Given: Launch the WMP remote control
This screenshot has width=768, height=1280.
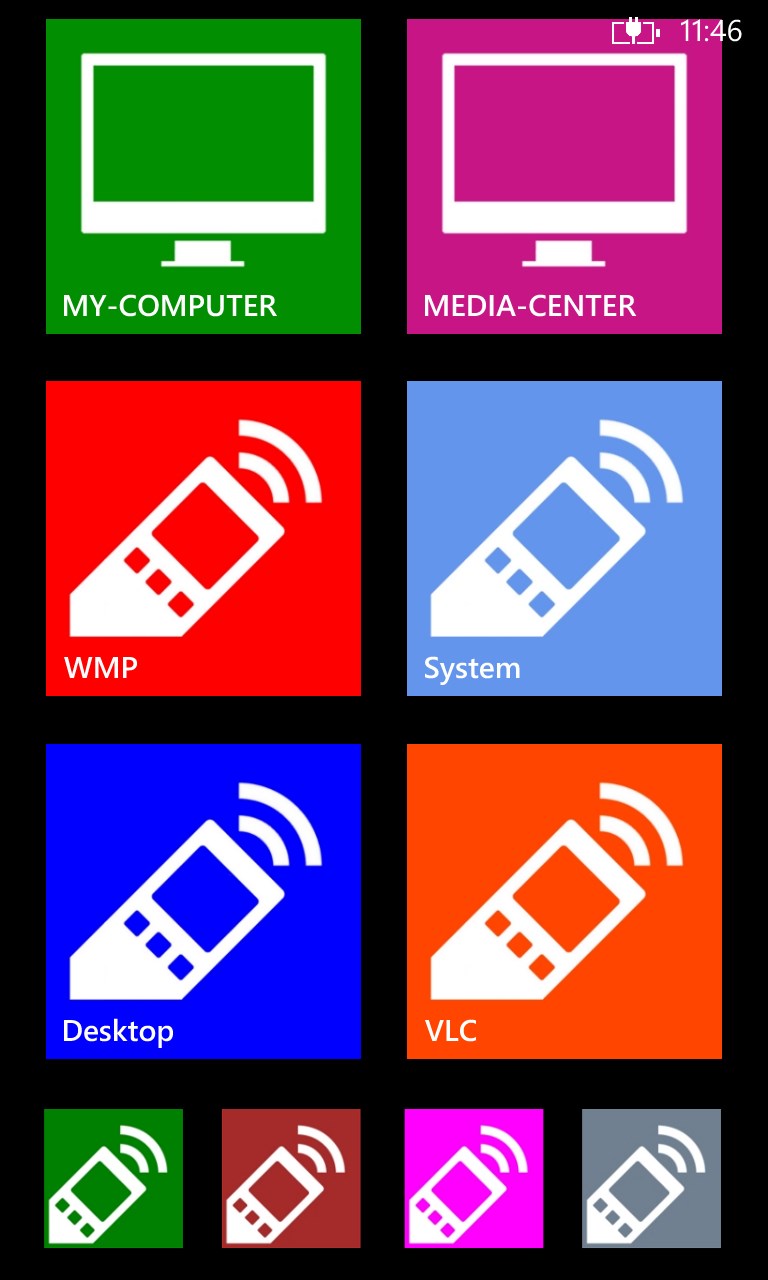Looking at the screenshot, I should [x=202, y=538].
